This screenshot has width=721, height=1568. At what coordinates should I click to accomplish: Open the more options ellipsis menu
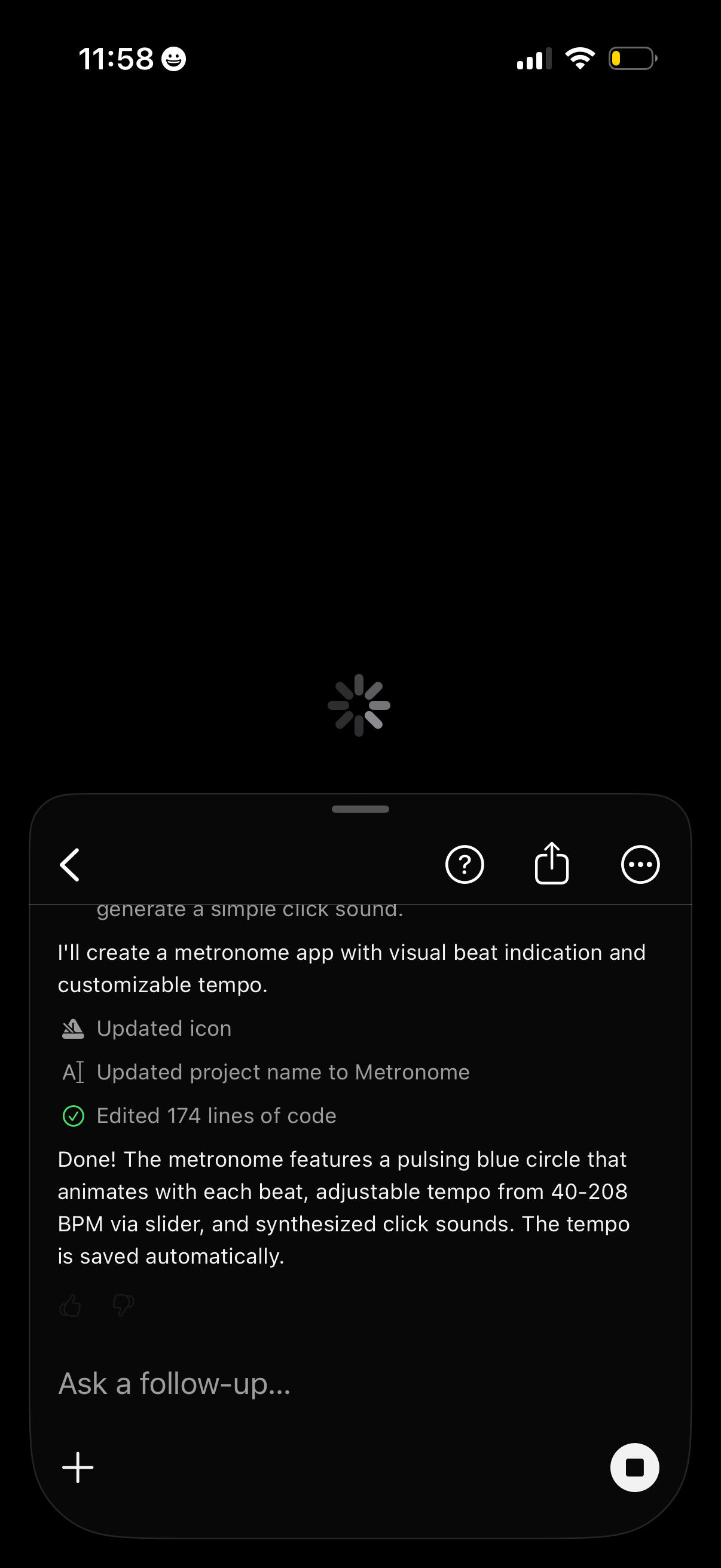click(640, 864)
